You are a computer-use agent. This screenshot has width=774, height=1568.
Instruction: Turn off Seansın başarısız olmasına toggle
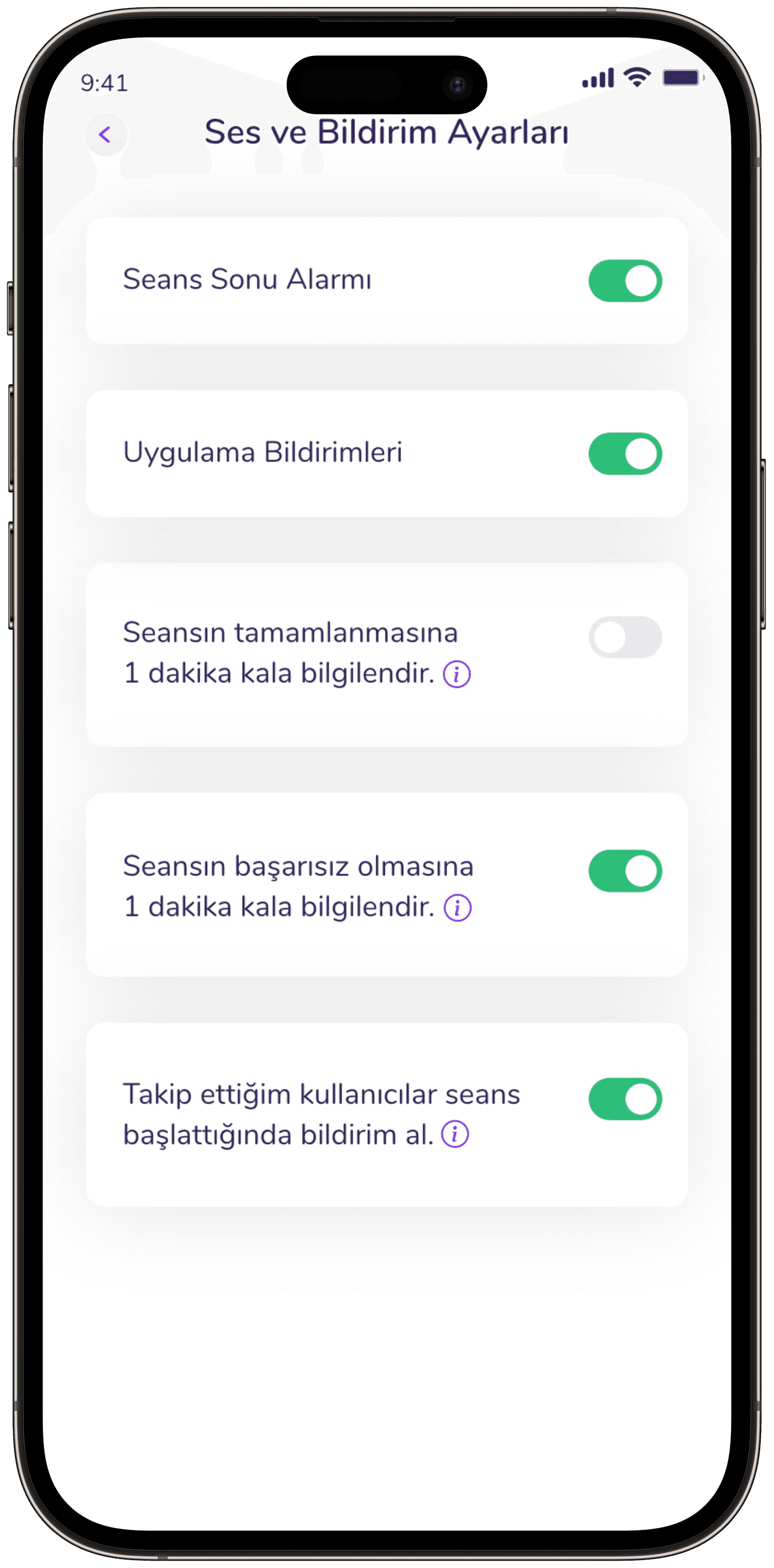click(x=625, y=871)
